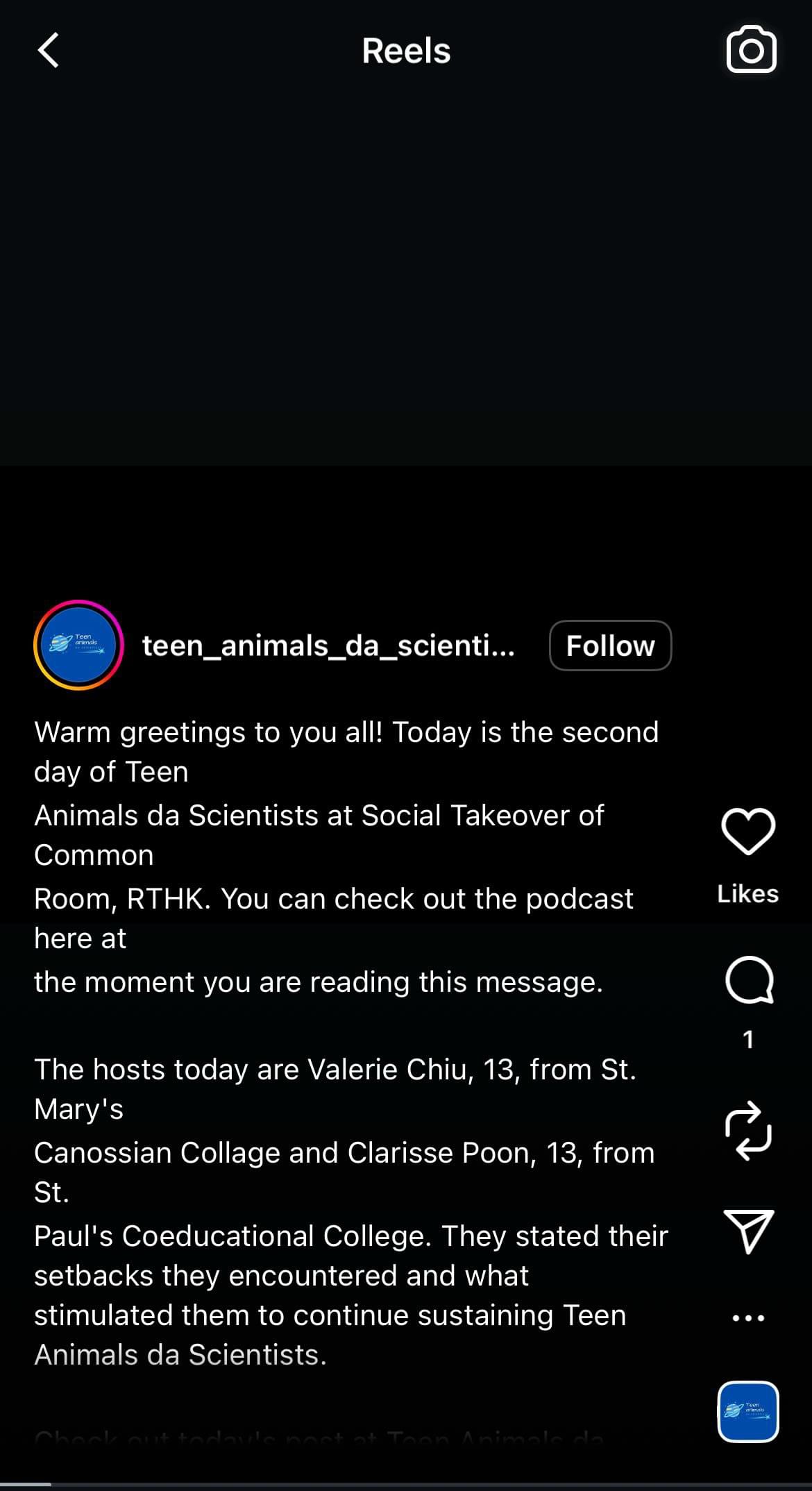
Task: Open comments on this reel
Action: click(748, 979)
